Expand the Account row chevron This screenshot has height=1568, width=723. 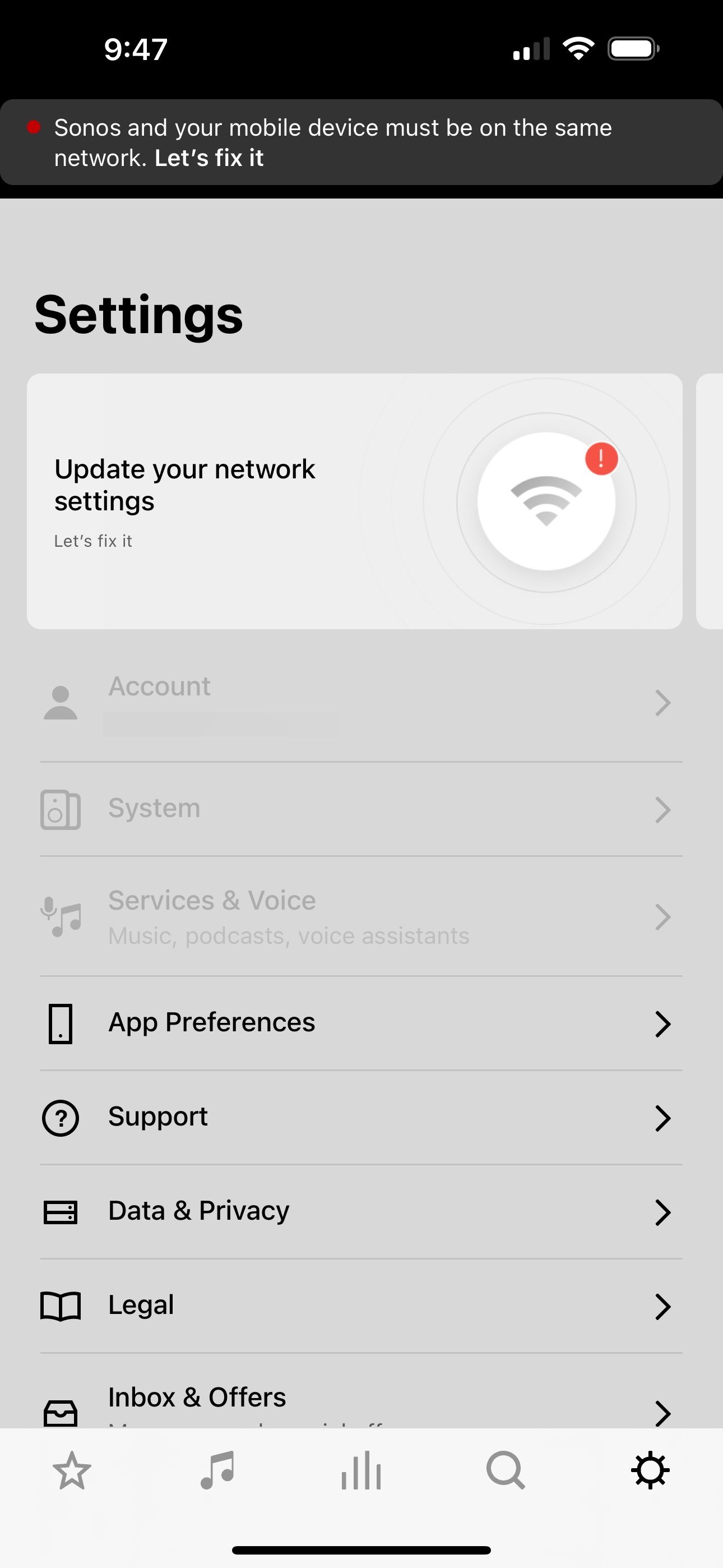662,703
